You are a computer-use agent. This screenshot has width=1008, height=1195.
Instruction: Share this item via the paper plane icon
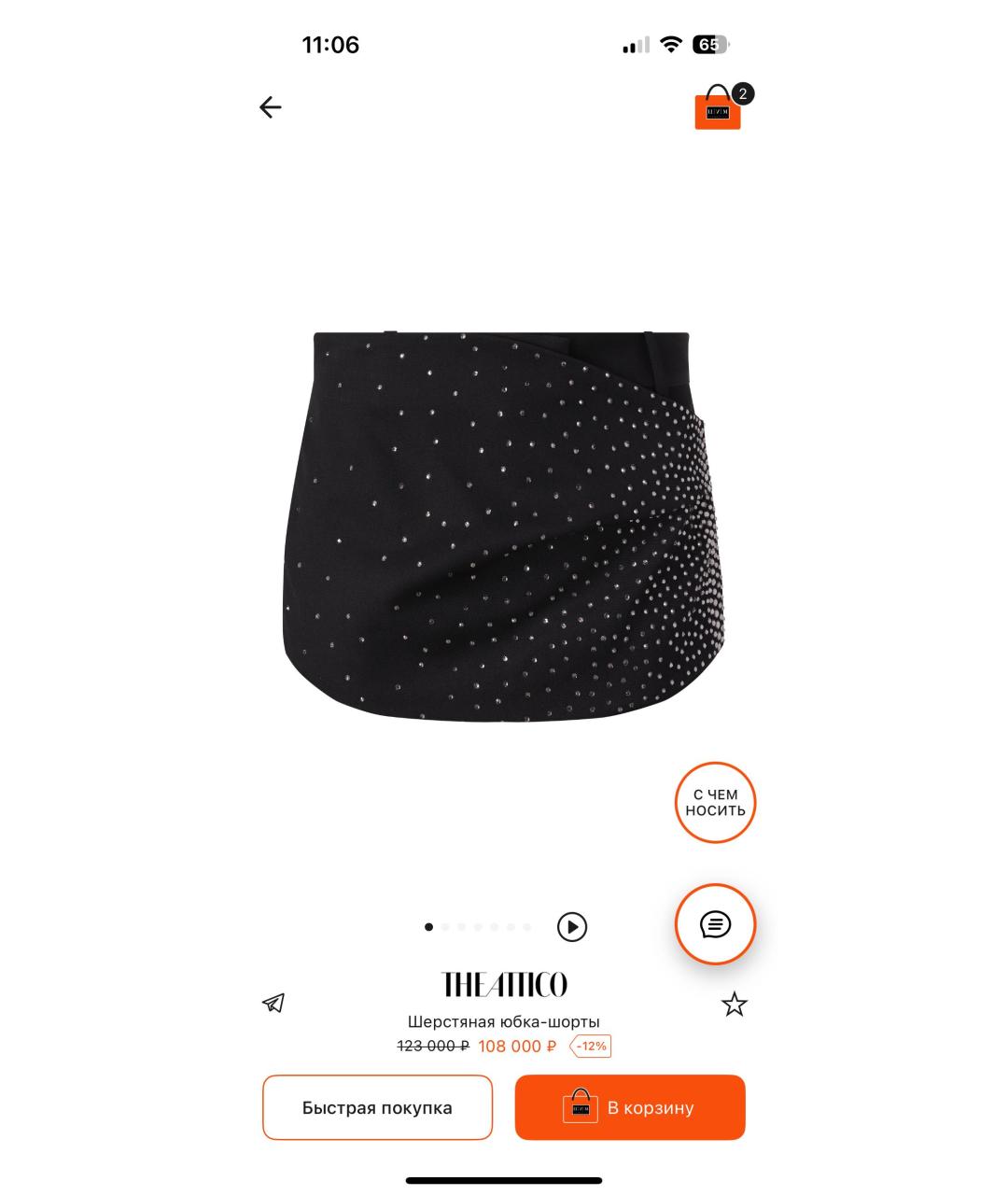coord(273,1004)
